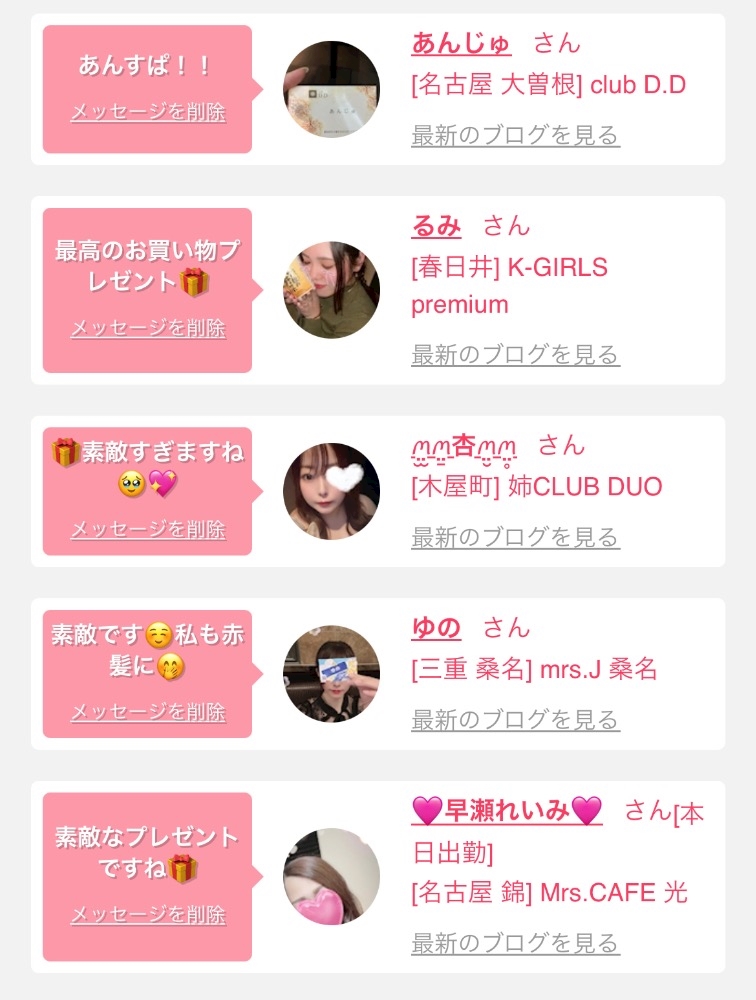This screenshot has width=756, height=1000.
Task: Delete the 素敵なプレゼントですね message
Action: click(148, 914)
